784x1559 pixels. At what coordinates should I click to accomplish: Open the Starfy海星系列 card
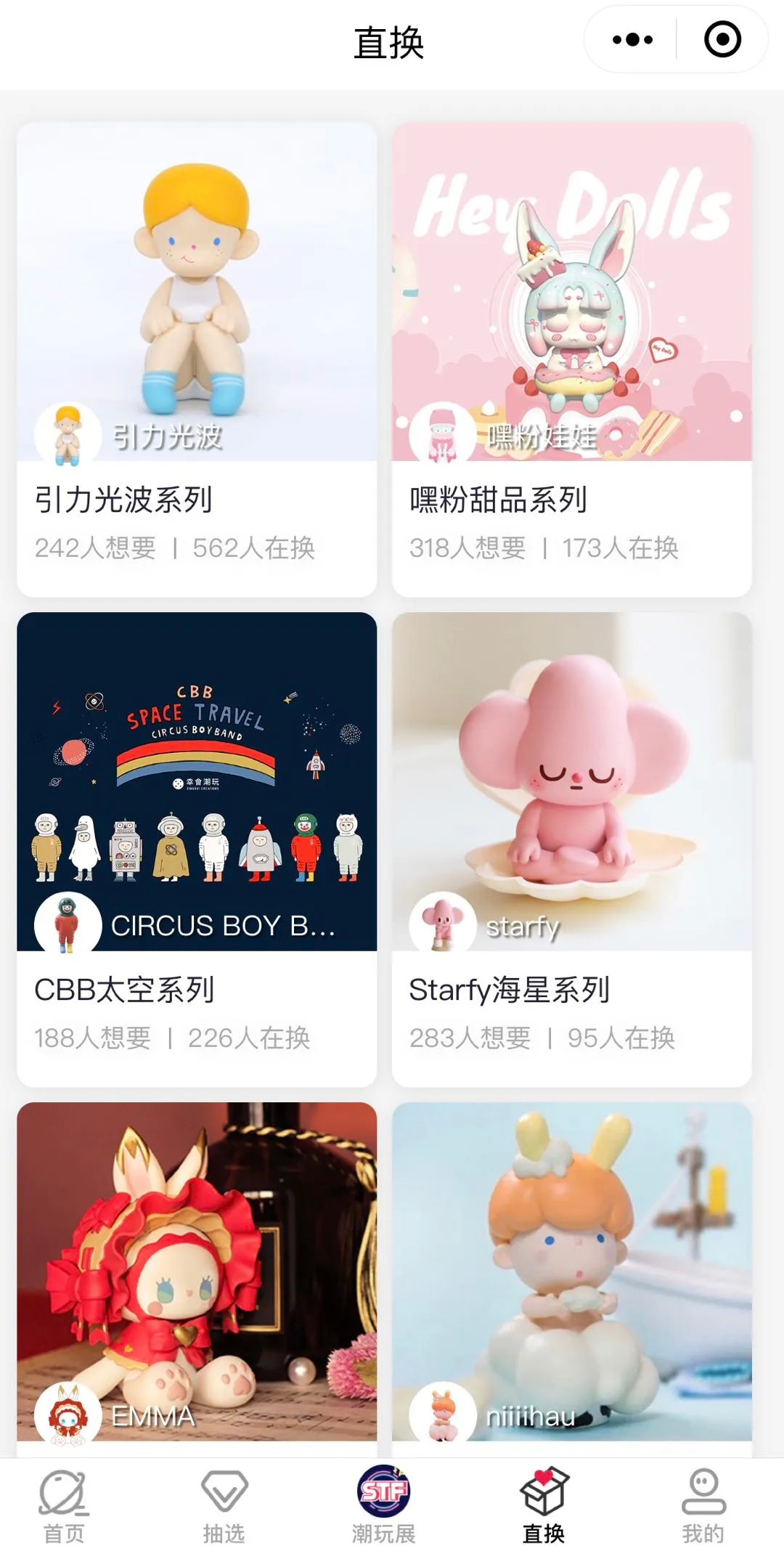tap(571, 848)
